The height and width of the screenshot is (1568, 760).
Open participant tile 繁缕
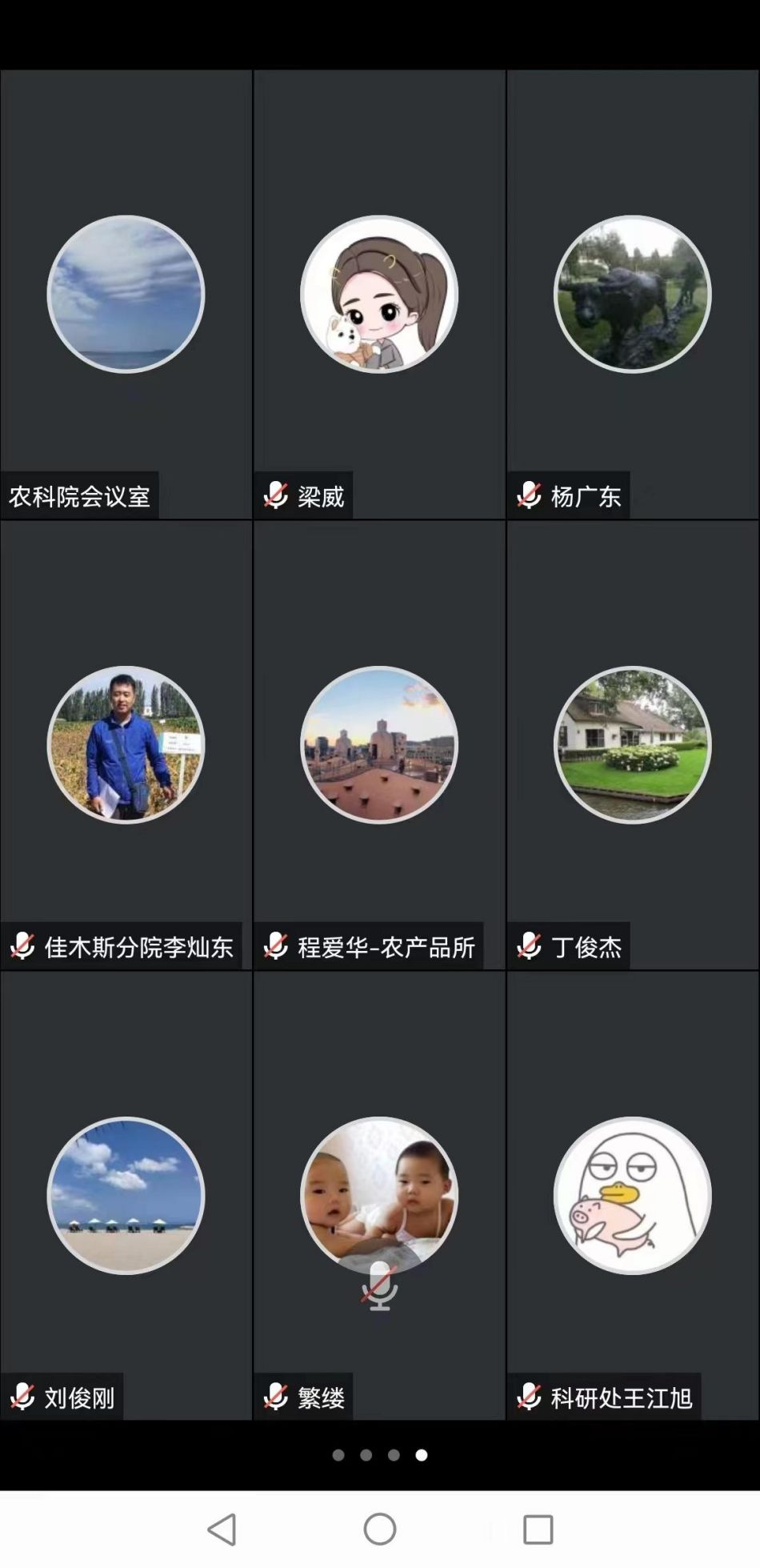click(x=379, y=1196)
